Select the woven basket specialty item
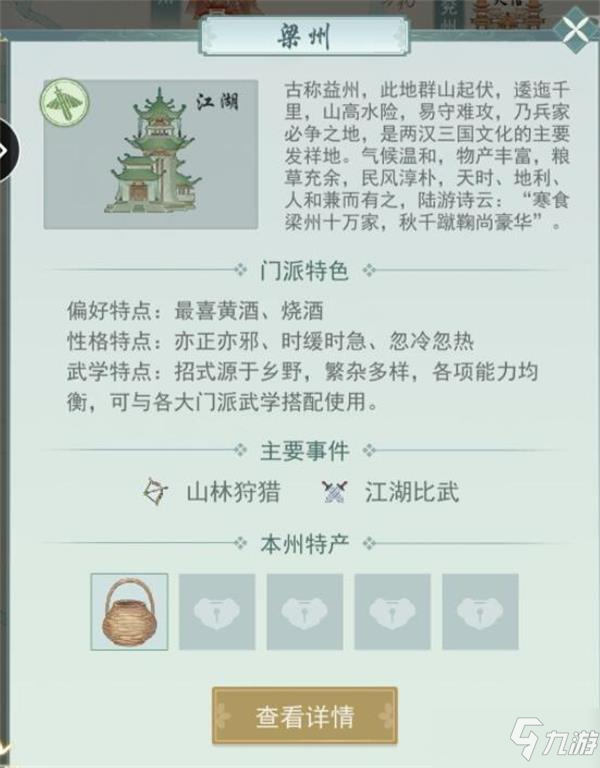This screenshot has height=768, width=600. pyautogui.click(x=129, y=612)
